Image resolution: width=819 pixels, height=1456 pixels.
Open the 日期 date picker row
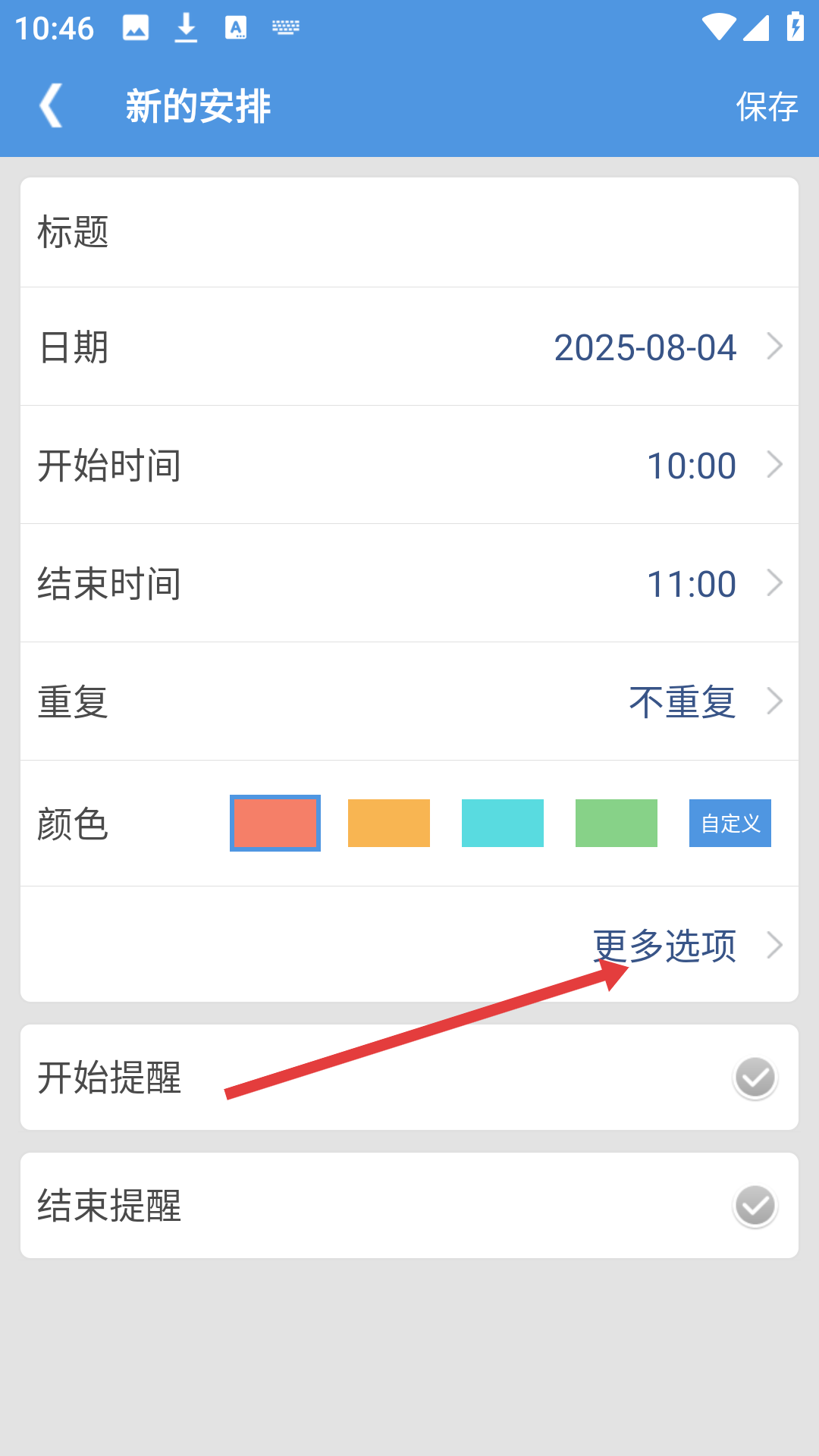[x=409, y=347]
